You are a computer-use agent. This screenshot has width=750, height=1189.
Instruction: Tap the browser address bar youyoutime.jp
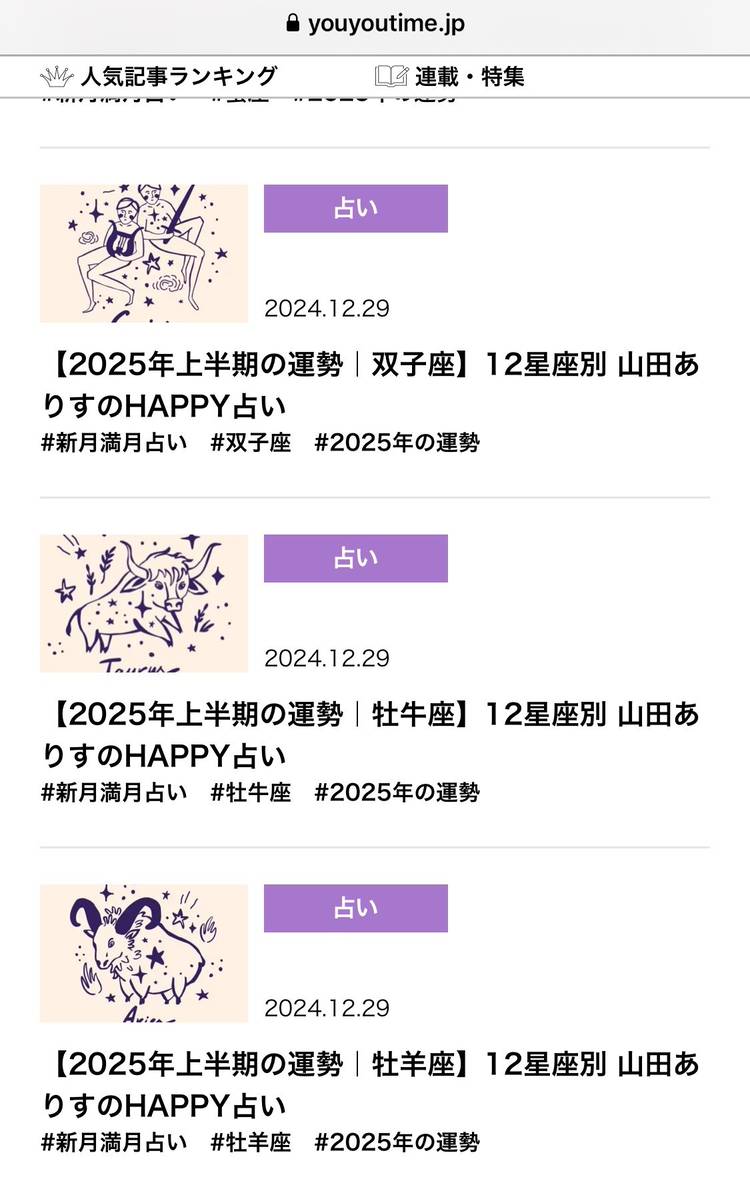click(x=375, y=23)
